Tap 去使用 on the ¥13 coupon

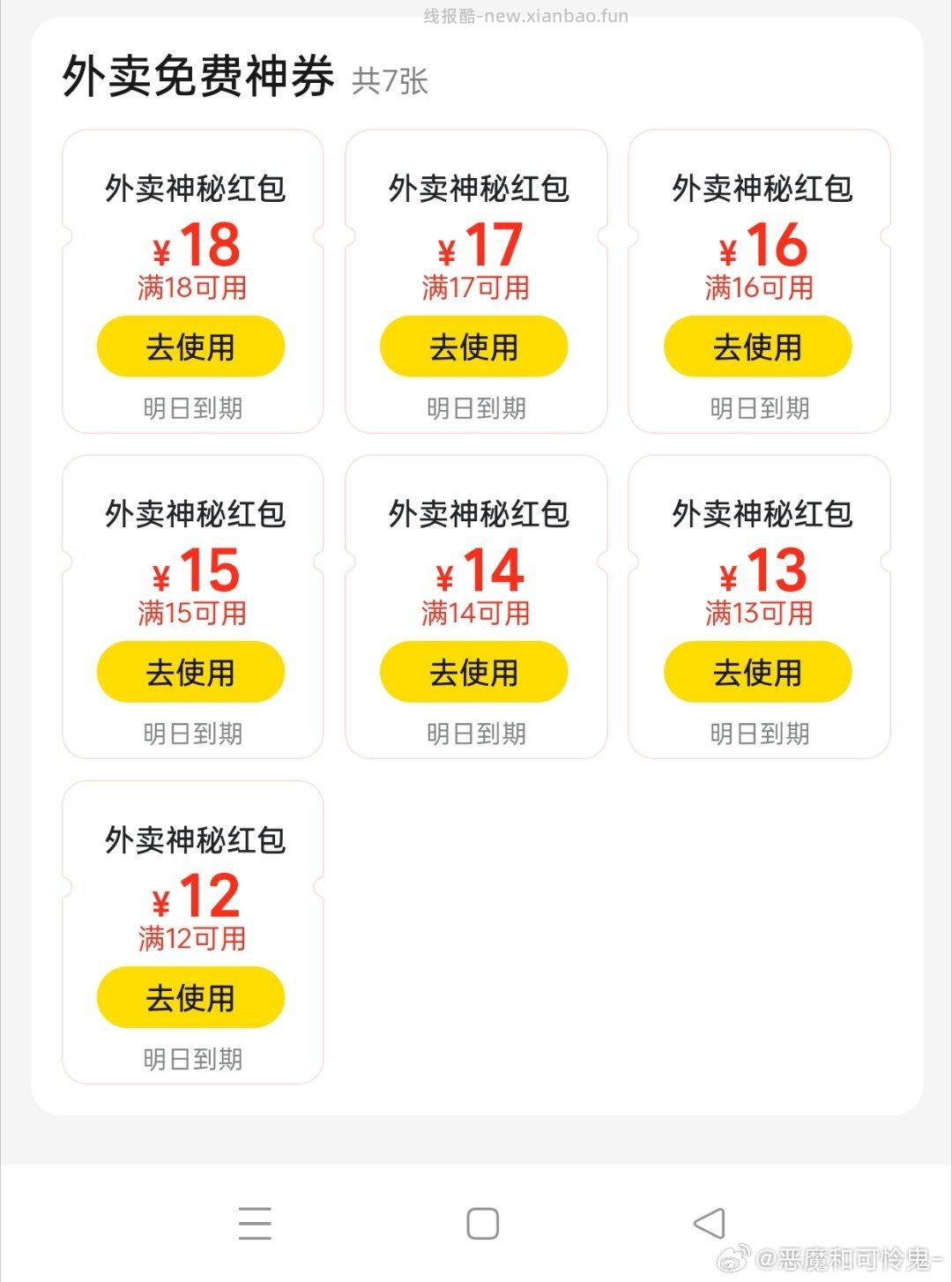pyautogui.click(x=759, y=672)
